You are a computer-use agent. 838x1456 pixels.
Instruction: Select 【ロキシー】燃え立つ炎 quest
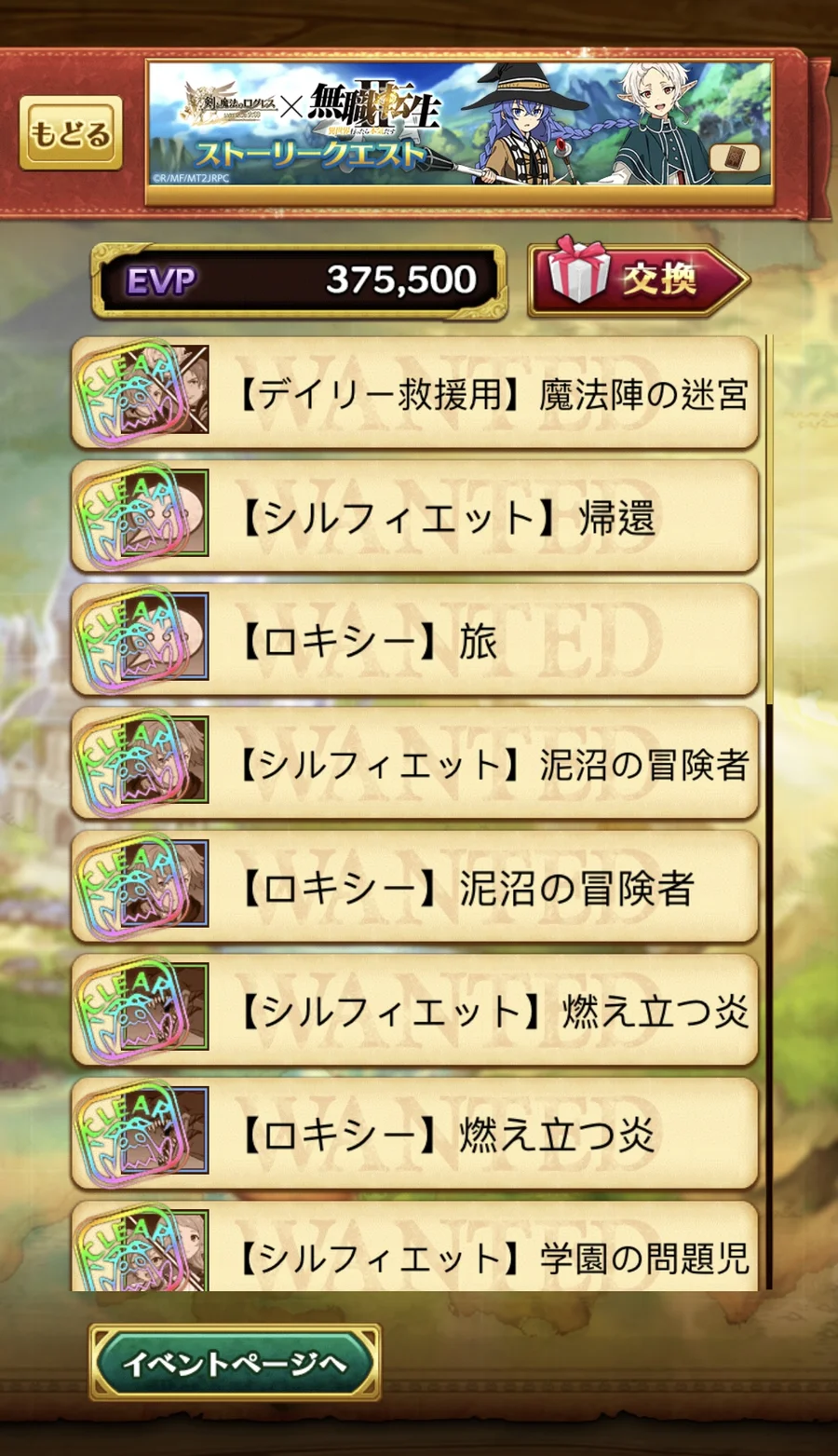[x=415, y=1135]
